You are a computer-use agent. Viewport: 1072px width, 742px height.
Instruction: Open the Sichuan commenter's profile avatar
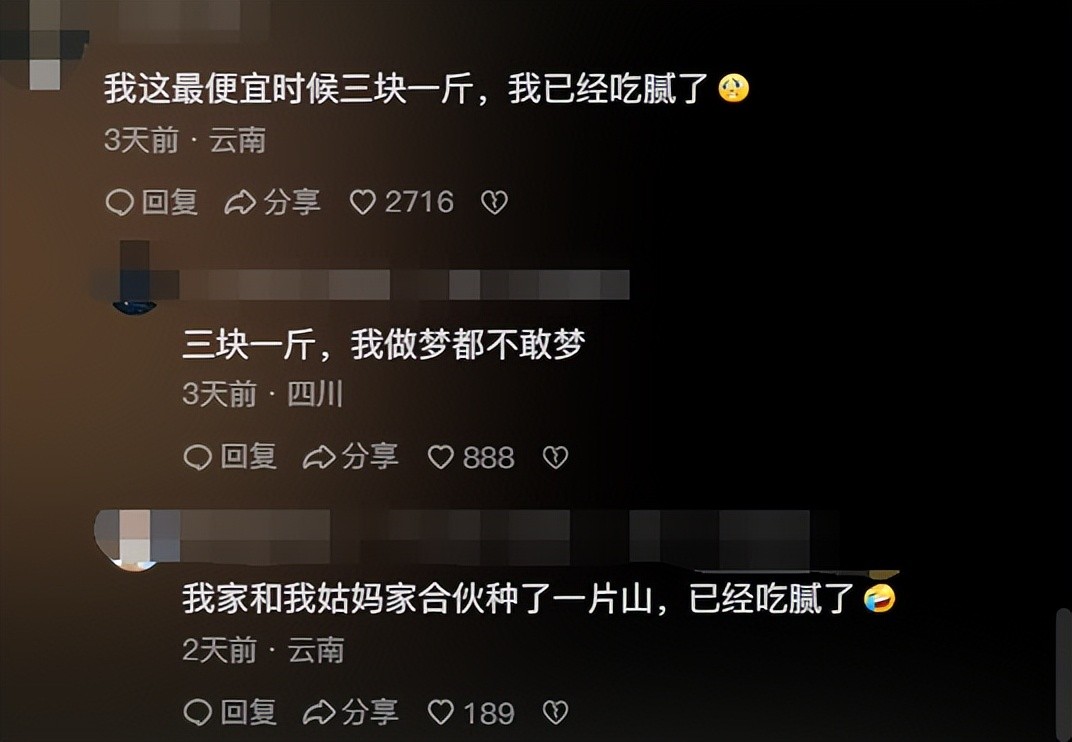[x=134, y=285]
